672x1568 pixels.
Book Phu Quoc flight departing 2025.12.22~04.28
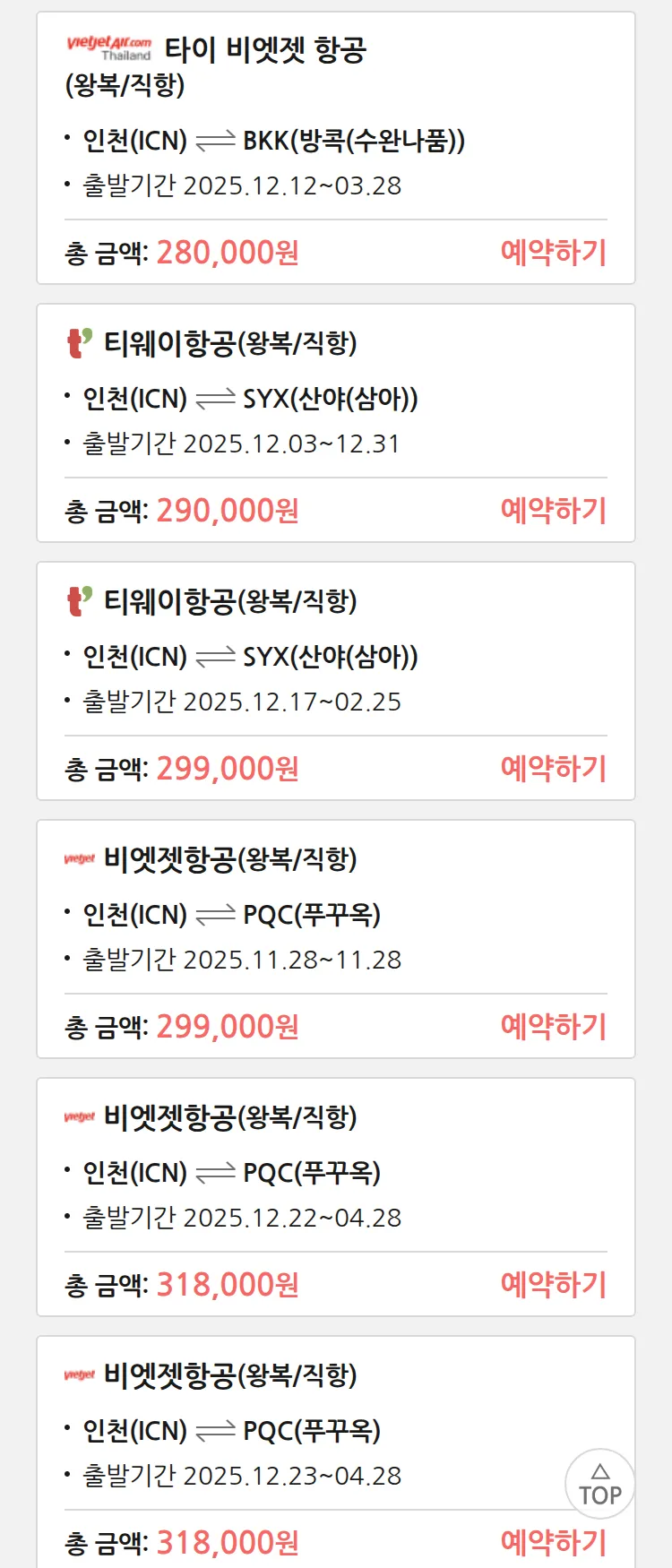[553, 1285]
